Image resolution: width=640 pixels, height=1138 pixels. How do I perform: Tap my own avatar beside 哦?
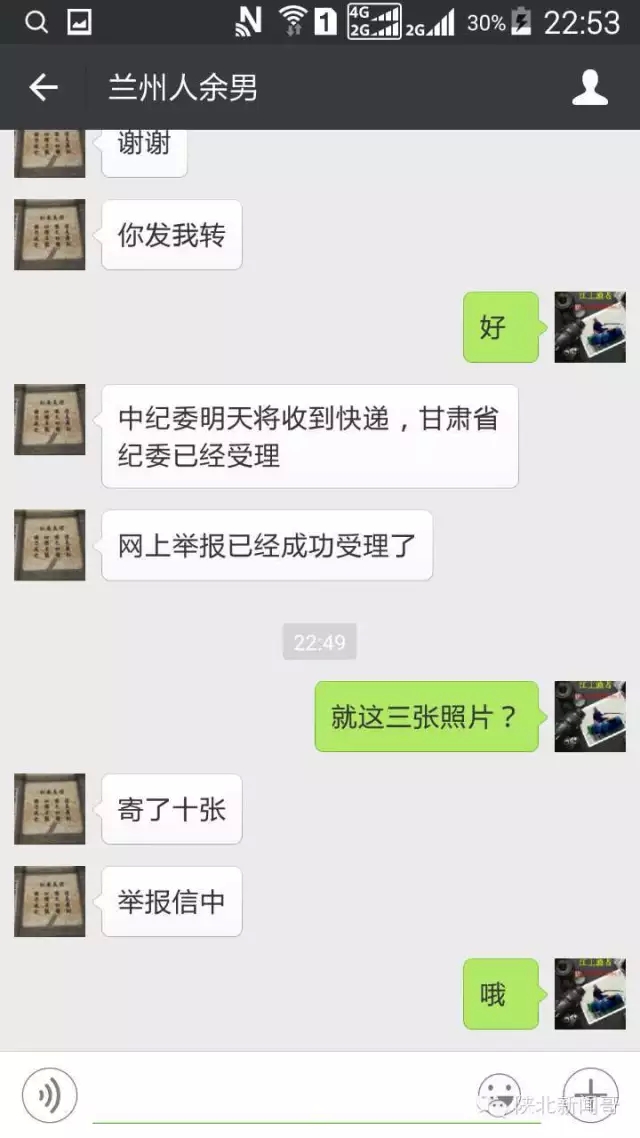tap(590, 994)
